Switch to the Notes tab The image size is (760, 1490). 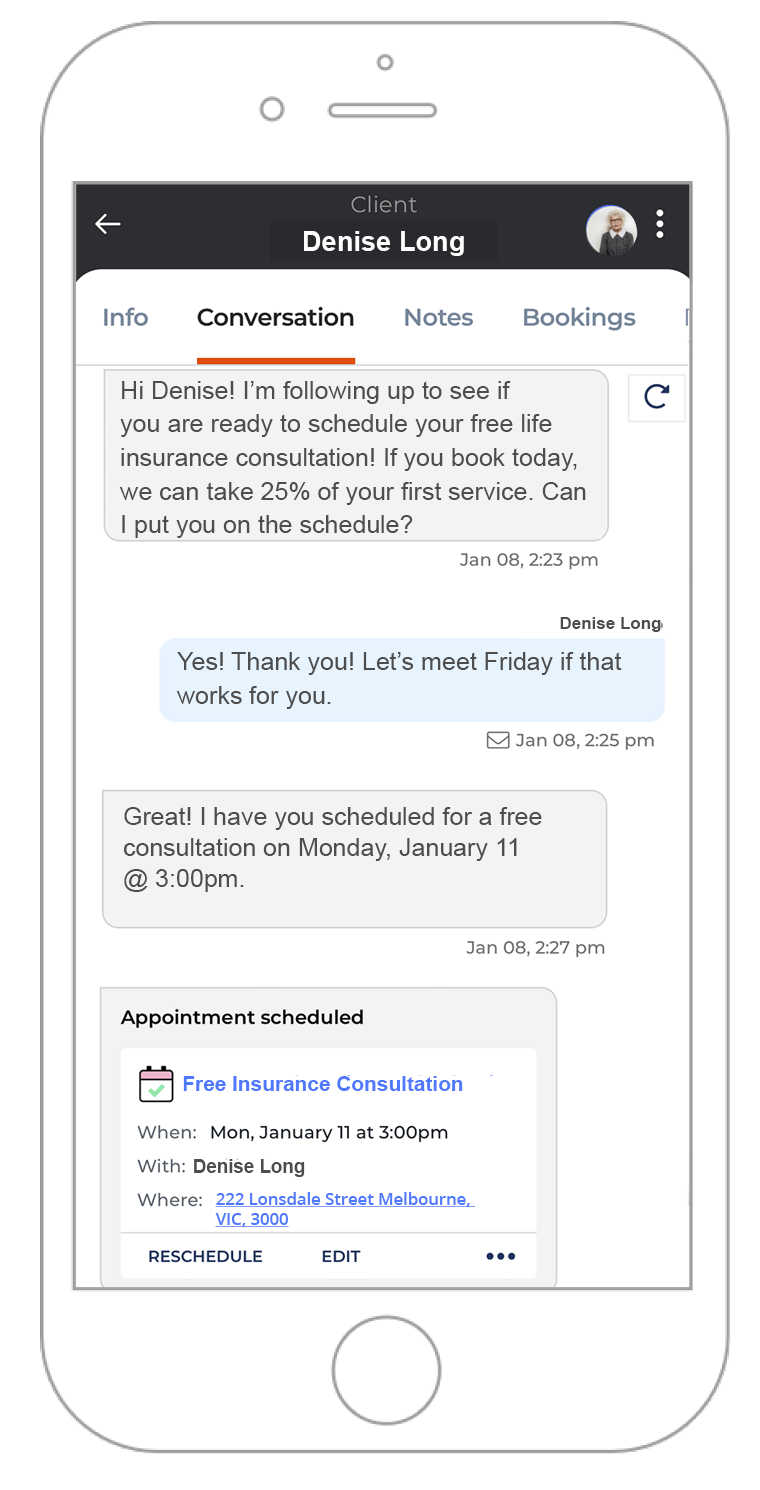[438, 318]
